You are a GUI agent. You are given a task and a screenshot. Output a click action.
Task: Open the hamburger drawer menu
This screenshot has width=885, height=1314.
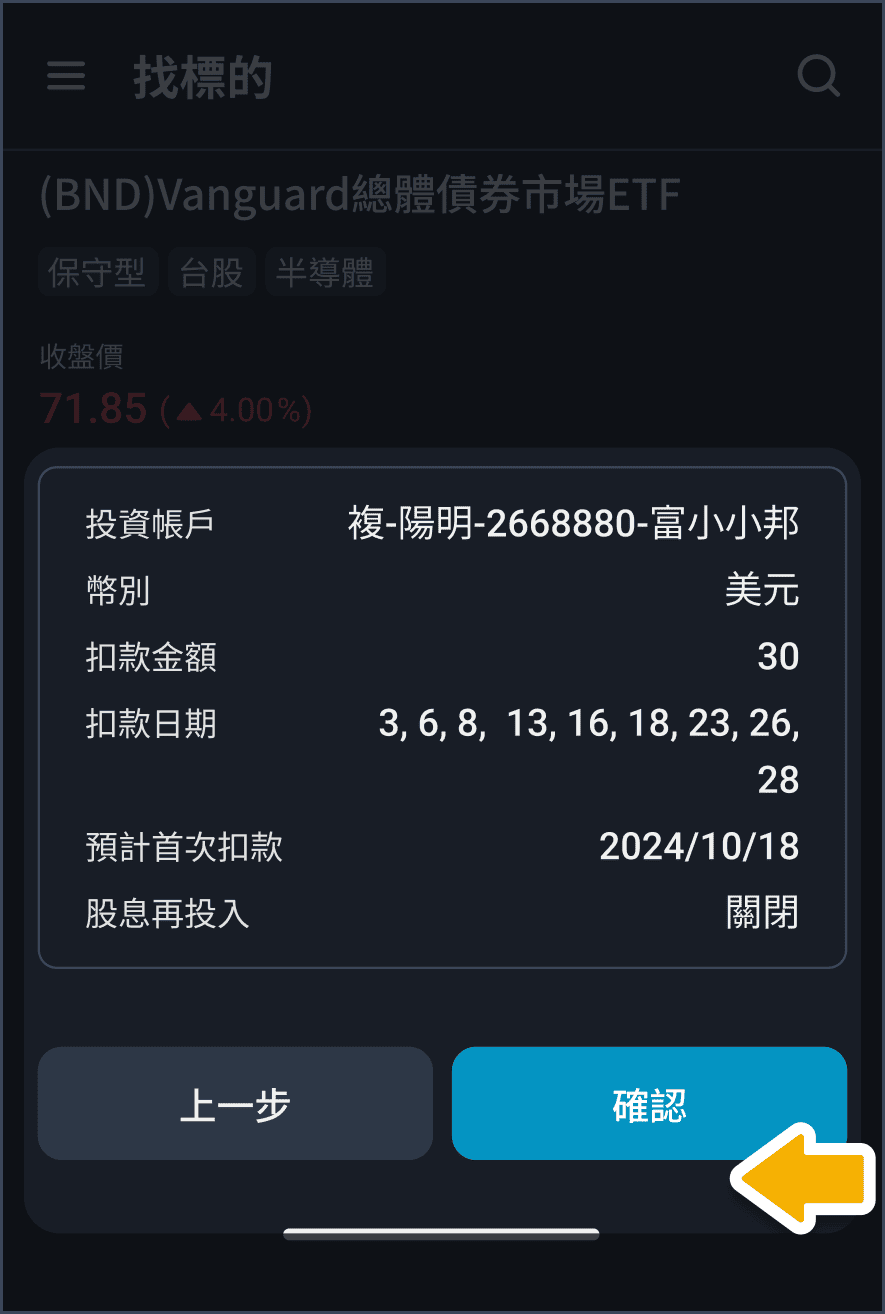click(x=66, y=76)
